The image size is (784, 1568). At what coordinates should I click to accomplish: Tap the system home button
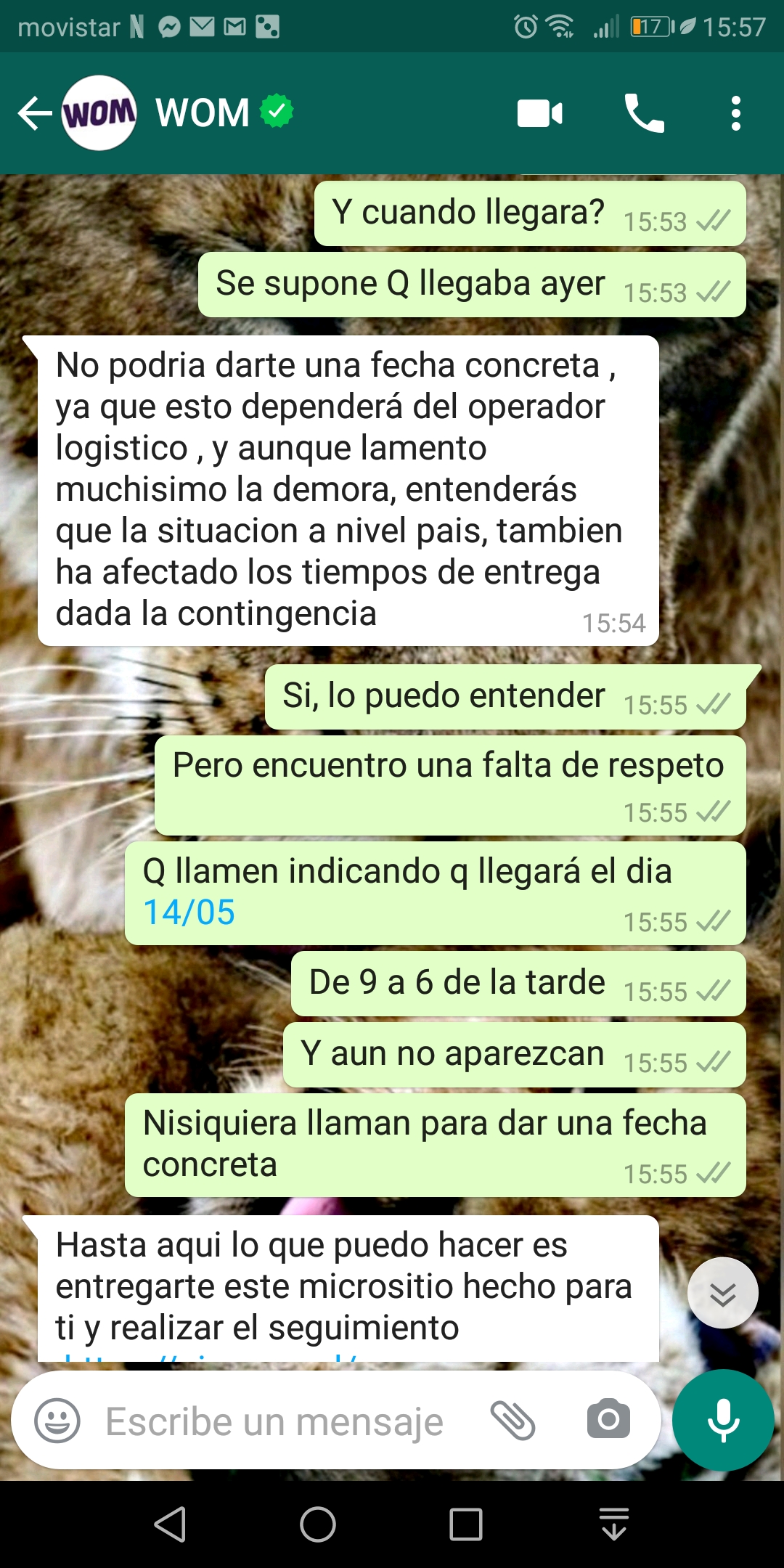[x=318, y=1524]
